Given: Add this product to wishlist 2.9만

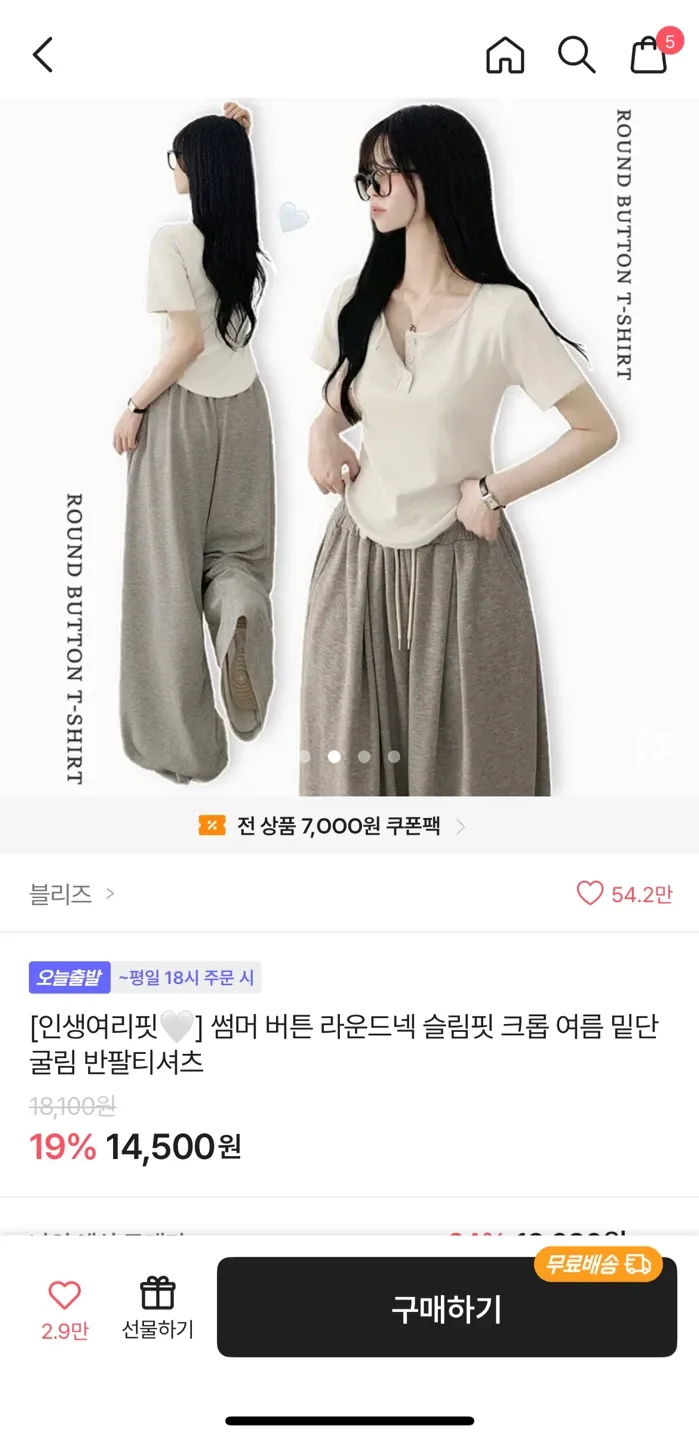Looking at the screenshot, I should (x=64, y=1308).
